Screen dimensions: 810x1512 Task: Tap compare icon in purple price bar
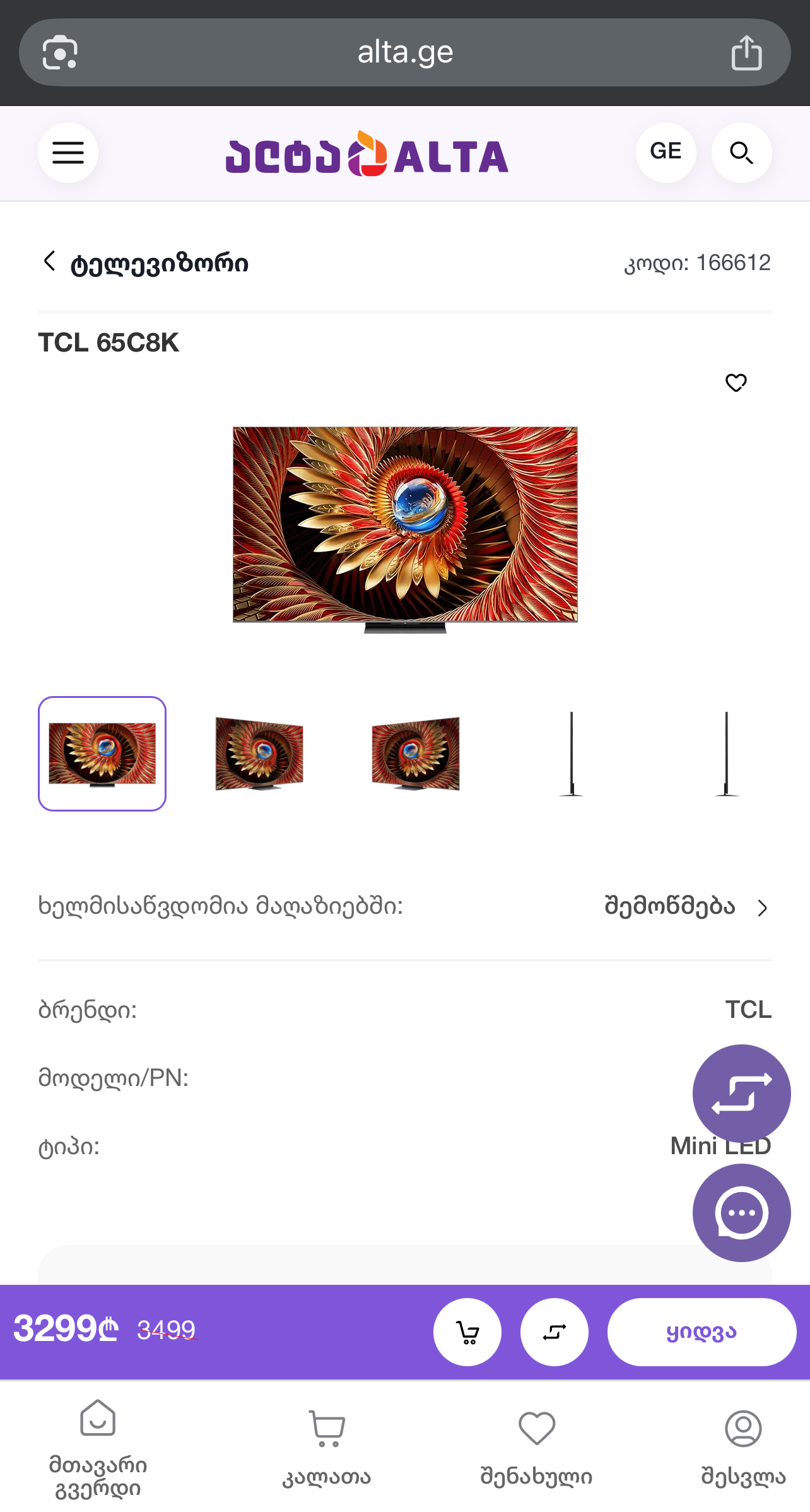(x=555, y=1332)
